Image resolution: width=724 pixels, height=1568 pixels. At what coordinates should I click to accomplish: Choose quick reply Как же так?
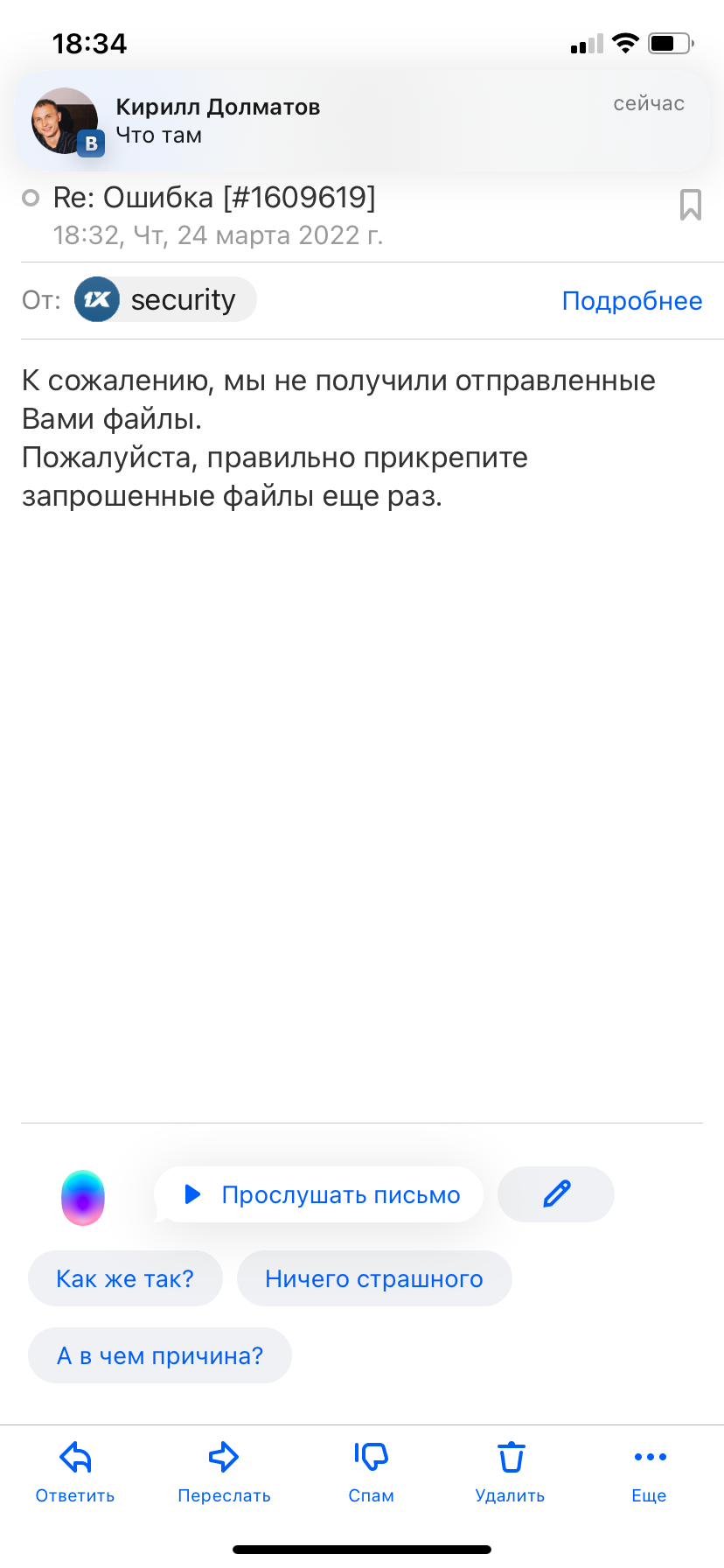tap(125, 1278)
